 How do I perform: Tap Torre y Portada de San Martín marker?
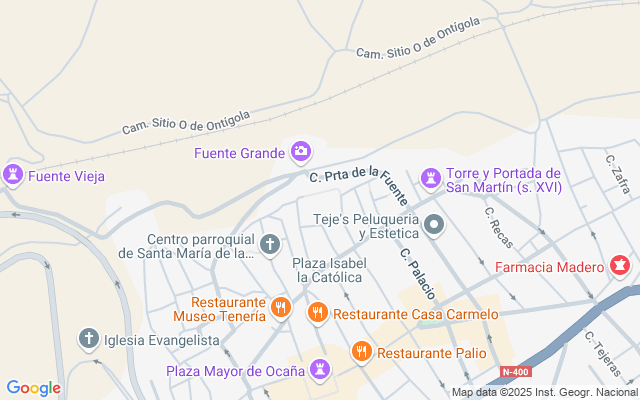(432, 179)
